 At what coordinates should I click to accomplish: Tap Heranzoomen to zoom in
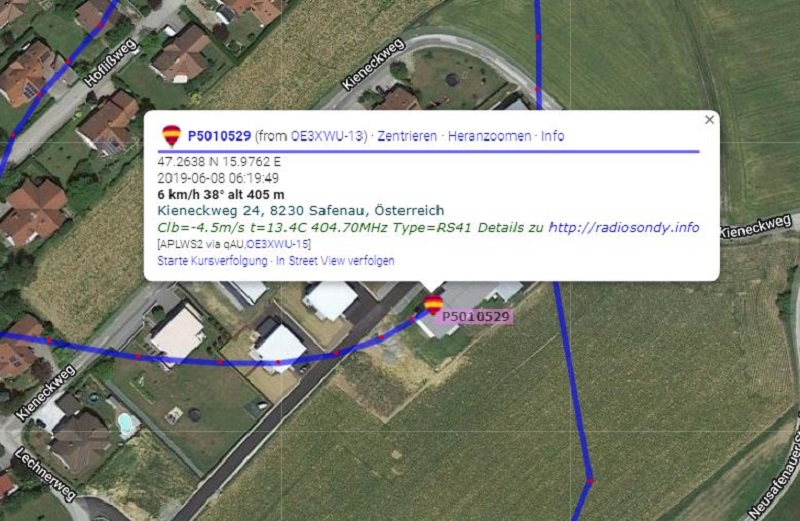[x=490, y=136]
